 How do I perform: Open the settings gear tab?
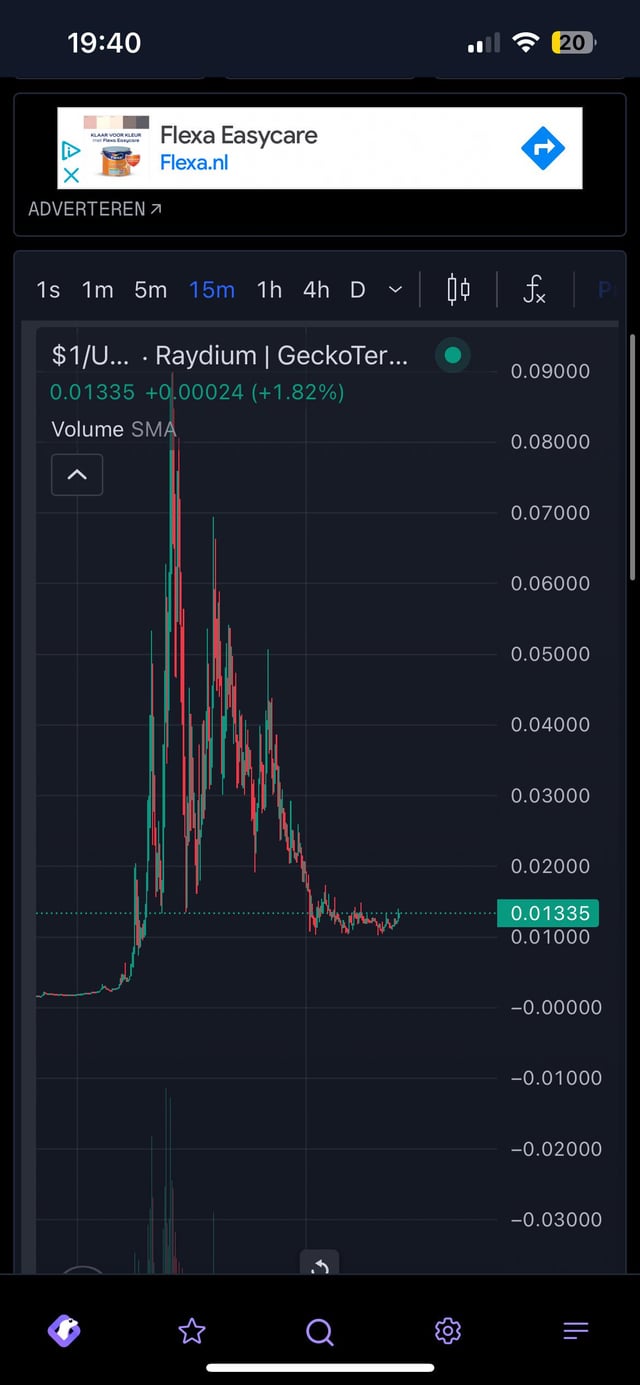(x=448, y=1330)
